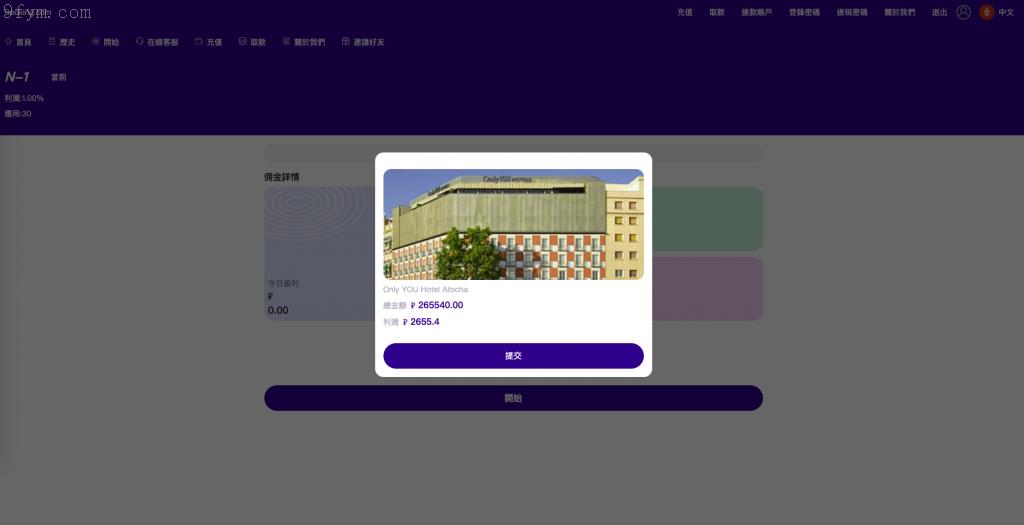Tap the wide 開始 button under commission details
Screen dimensions: 1024x525
pyautogui.click(x=513, y=398)
